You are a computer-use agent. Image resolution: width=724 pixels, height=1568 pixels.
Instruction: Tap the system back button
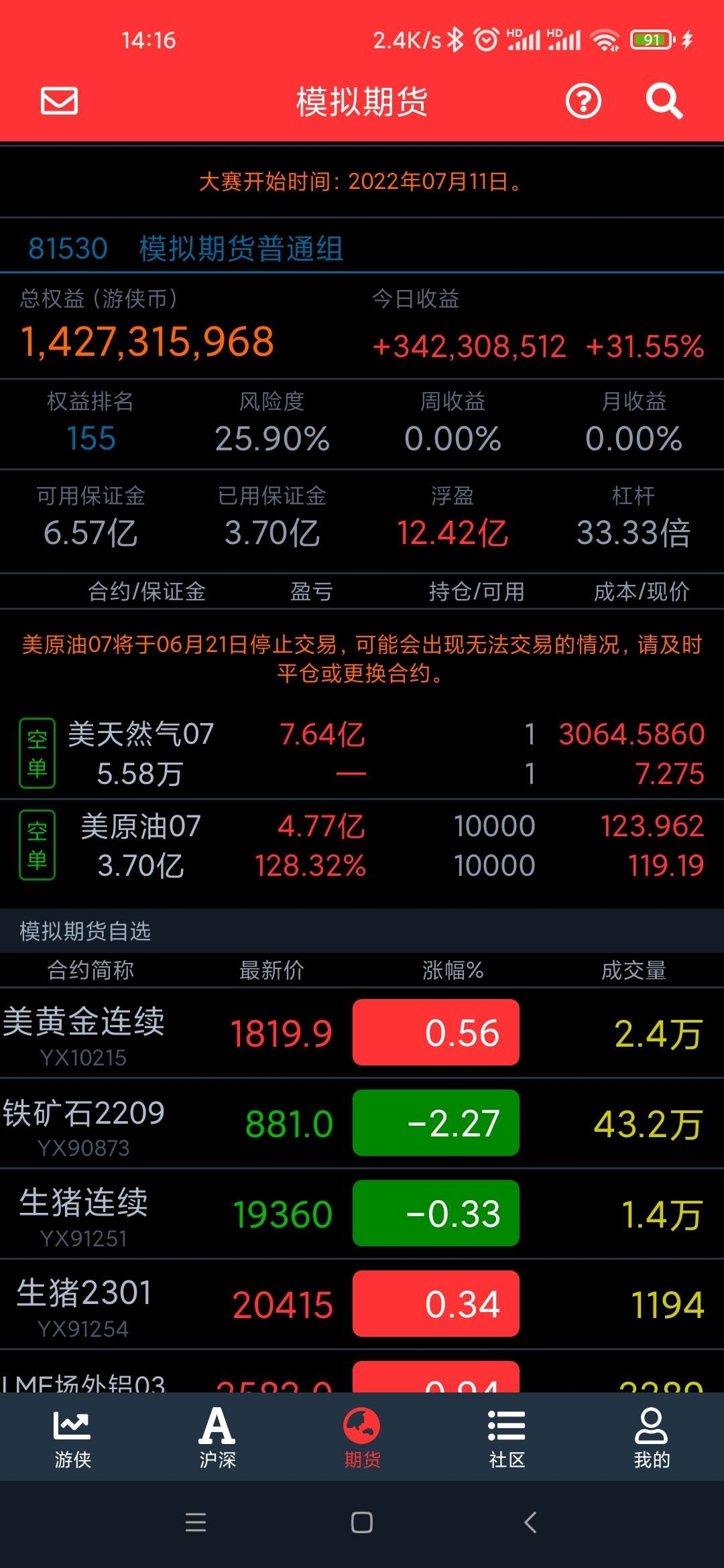coord(530,1522)
